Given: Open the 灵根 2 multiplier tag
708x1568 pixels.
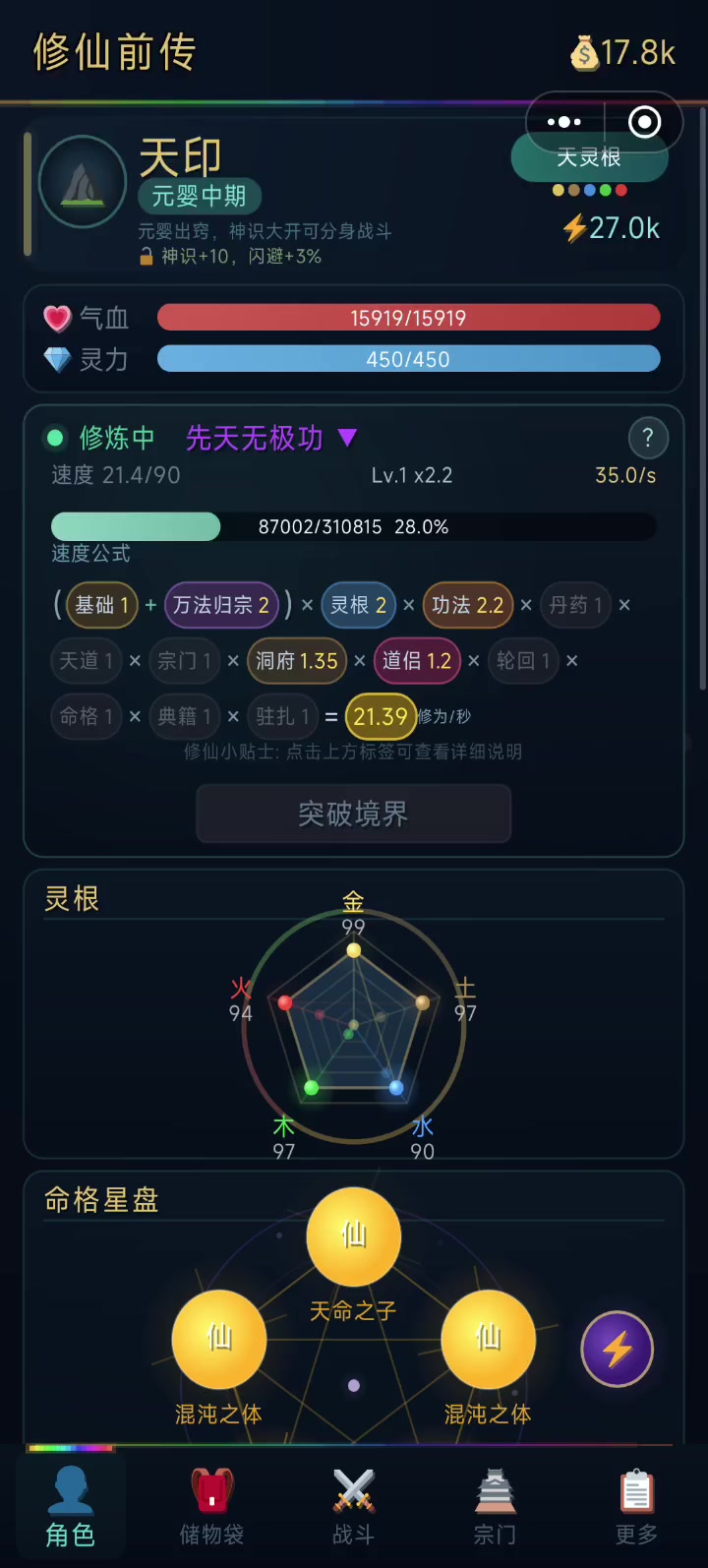Looking at the screenshot, I should coord(358,605).
